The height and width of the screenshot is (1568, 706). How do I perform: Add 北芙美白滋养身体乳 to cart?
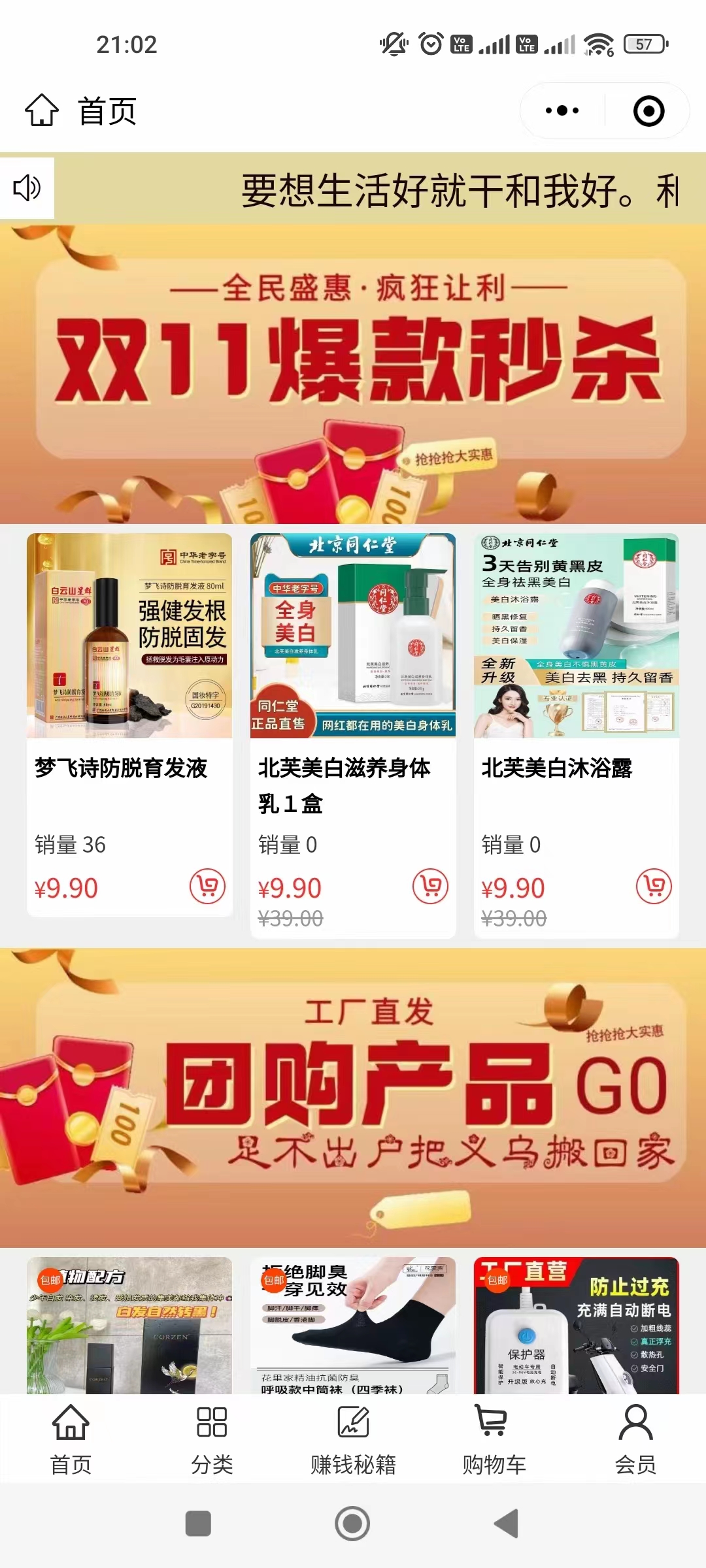431,887
